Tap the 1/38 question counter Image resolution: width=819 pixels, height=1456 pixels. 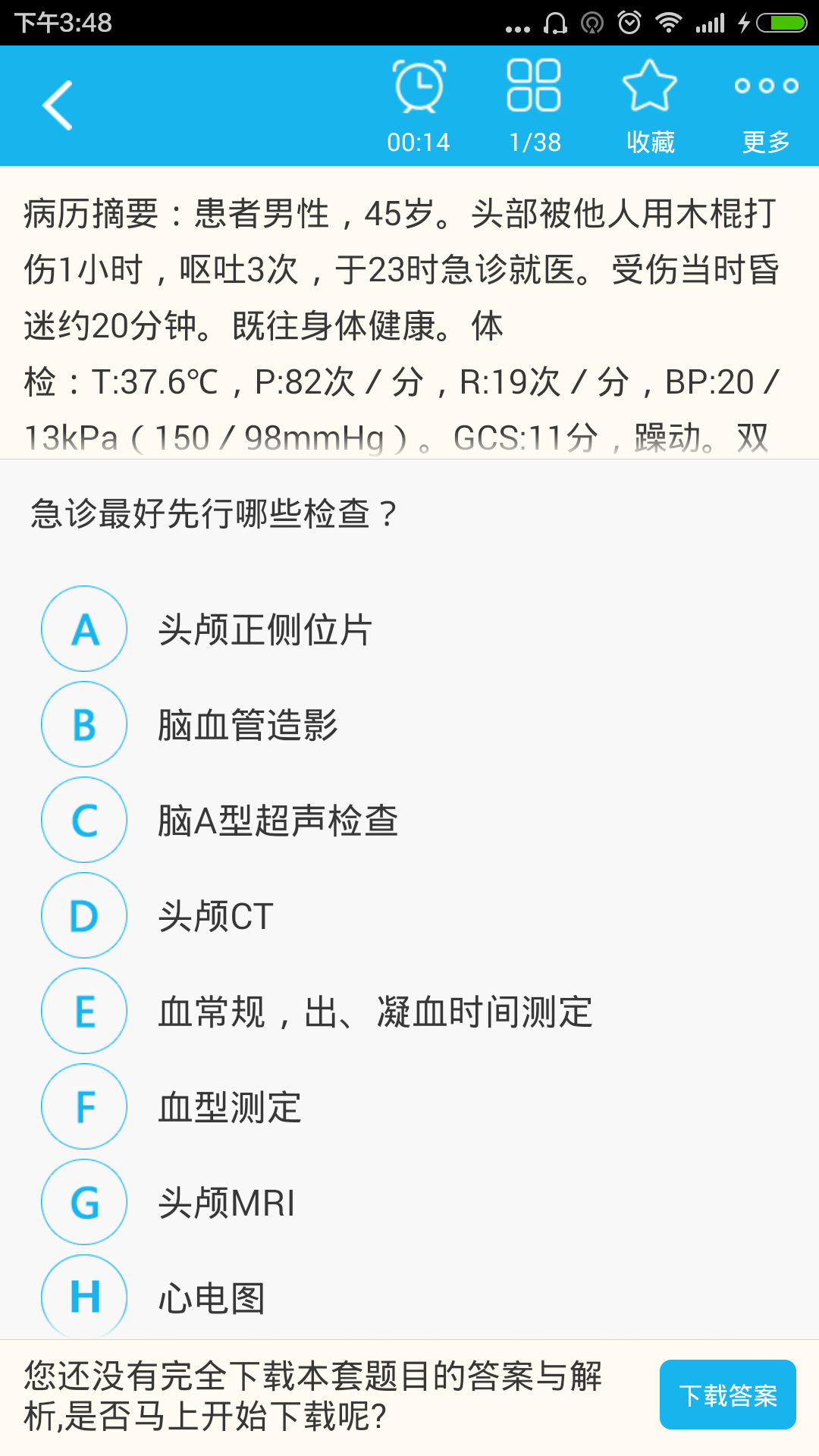click(533, 141)
